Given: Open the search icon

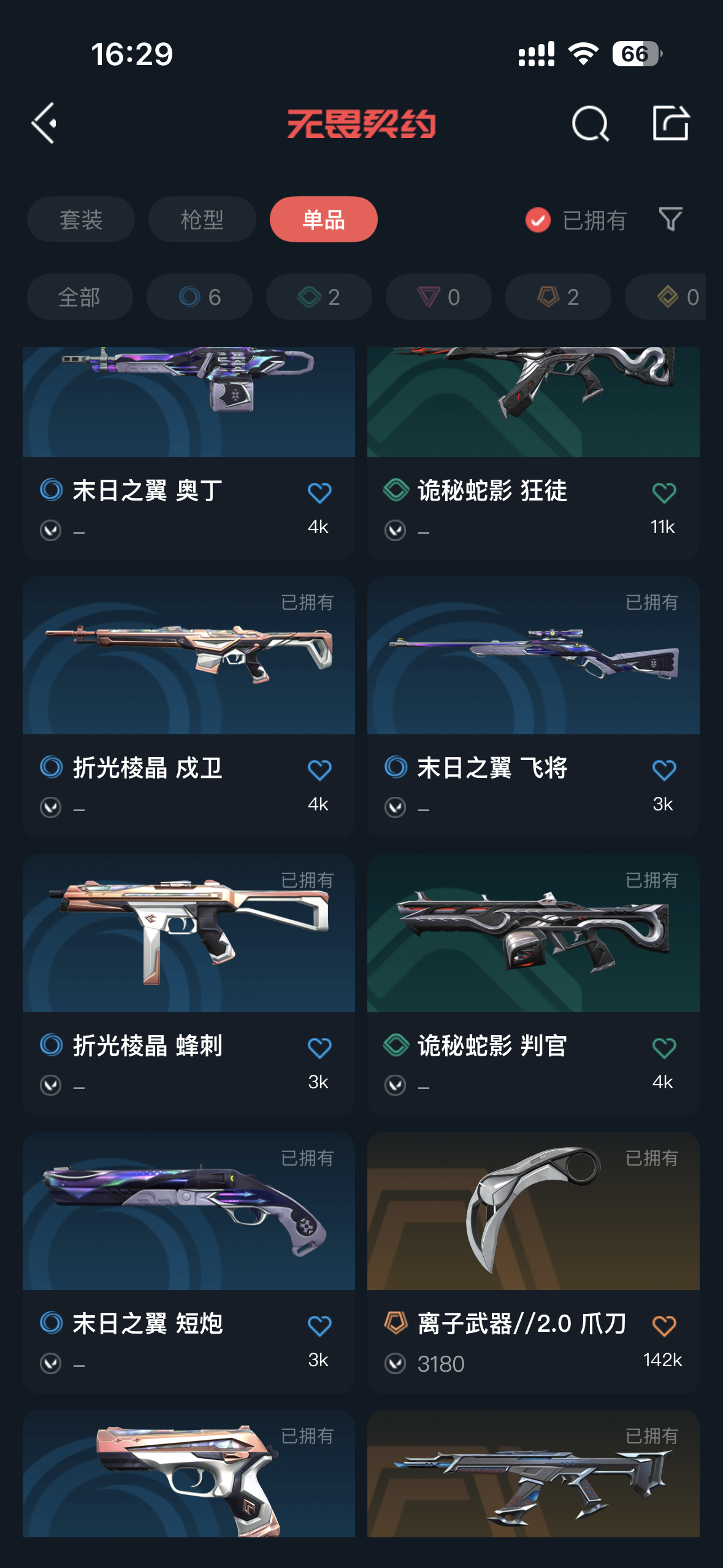Looking at the screenshot, I should click(590, 123).
